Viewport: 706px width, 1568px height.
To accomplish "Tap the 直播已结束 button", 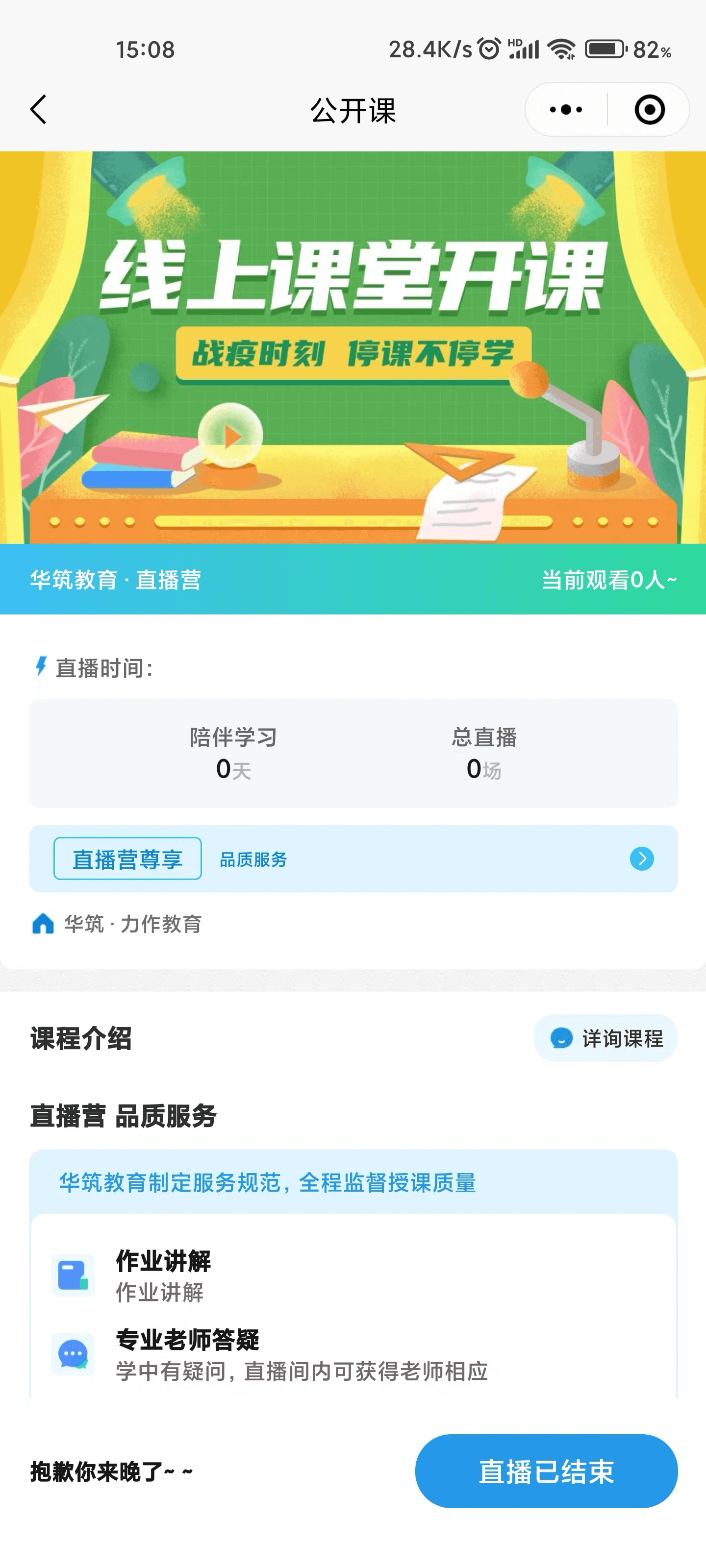I will pyautogui.click(x=546, y=1471).
